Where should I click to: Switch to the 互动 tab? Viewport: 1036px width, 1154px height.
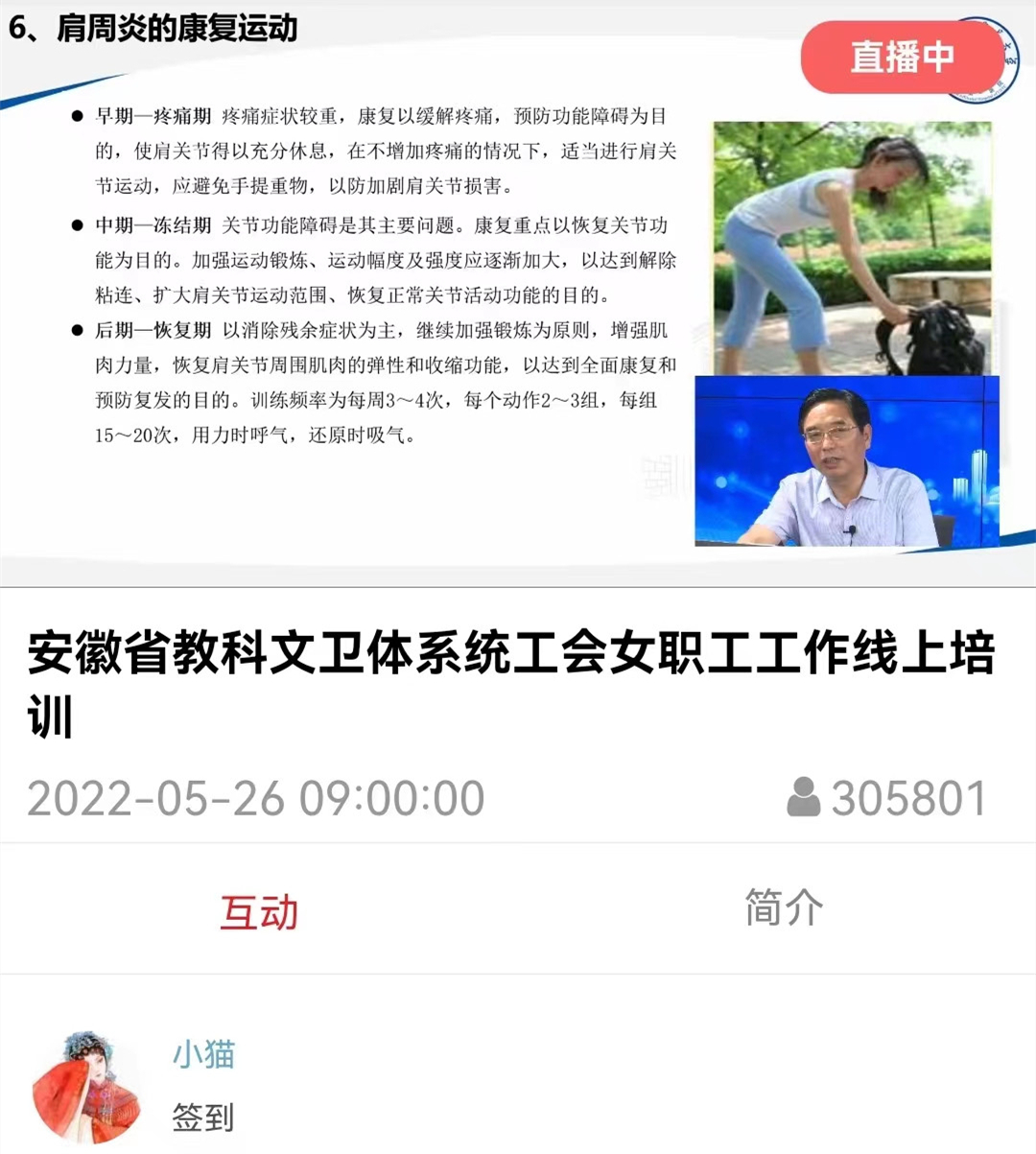259,911
